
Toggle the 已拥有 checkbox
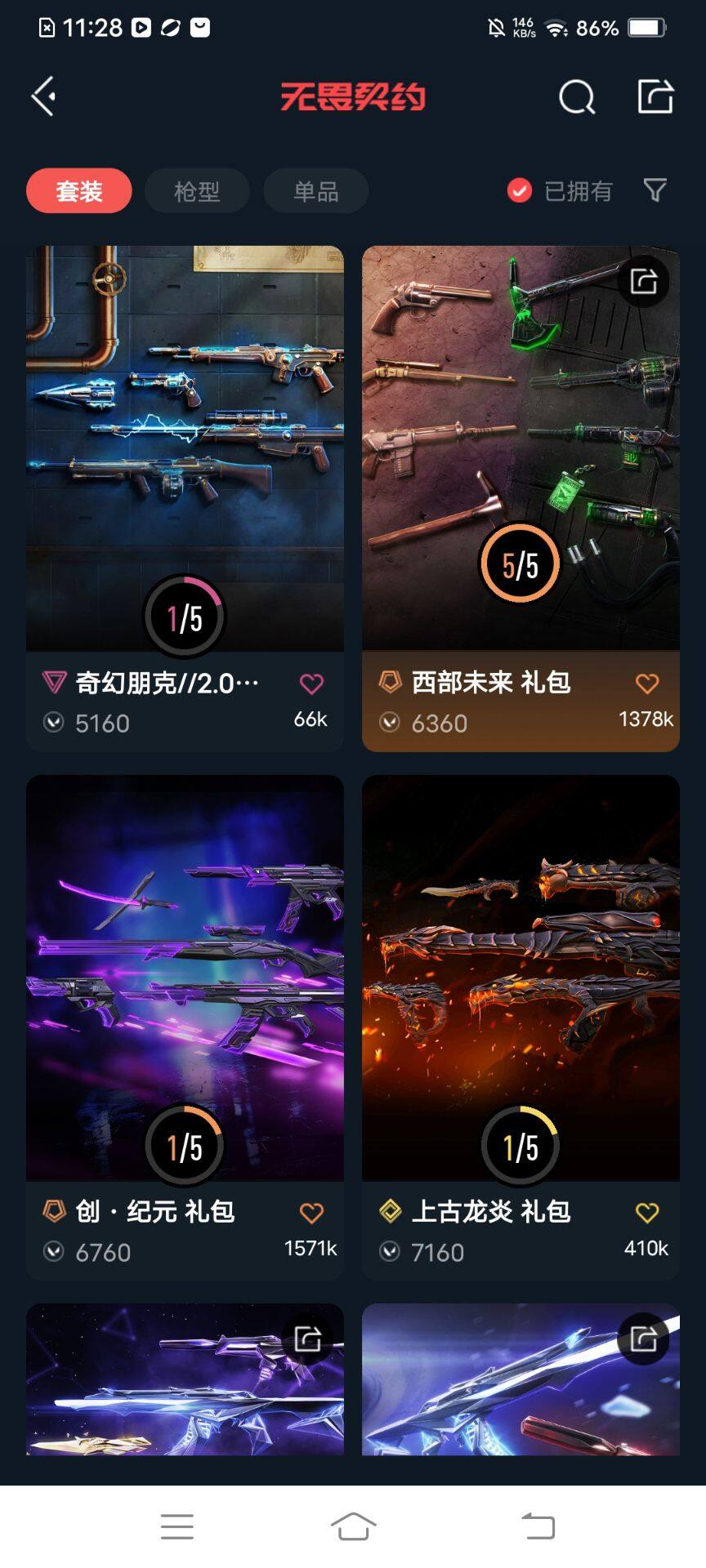tap(520, 190)
